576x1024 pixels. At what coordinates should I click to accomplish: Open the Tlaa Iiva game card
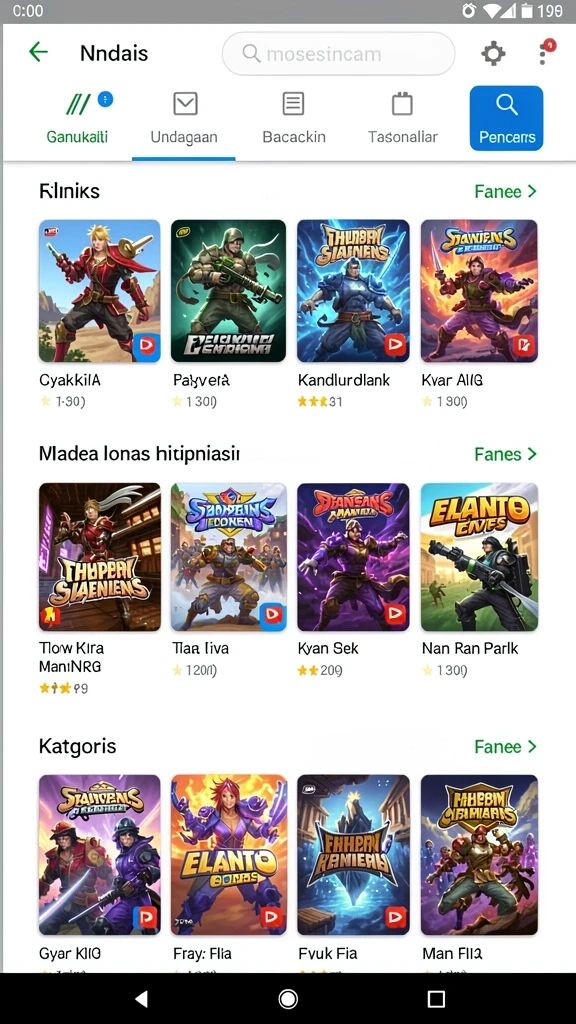coord(229,580)
